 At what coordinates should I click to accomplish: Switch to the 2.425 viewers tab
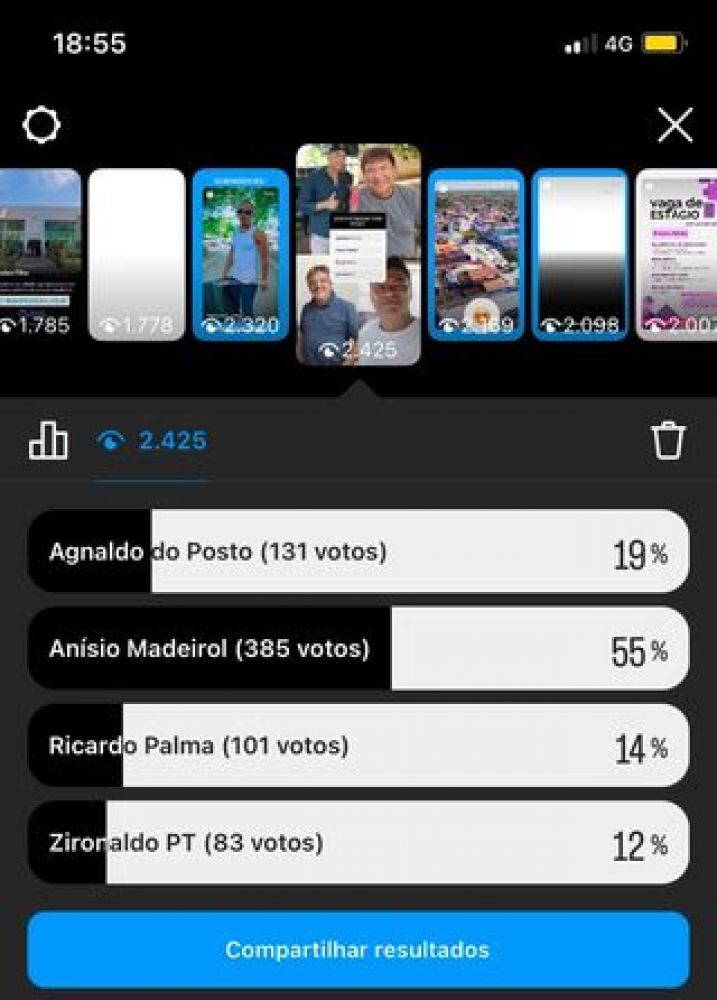click(x=152, y=441)
